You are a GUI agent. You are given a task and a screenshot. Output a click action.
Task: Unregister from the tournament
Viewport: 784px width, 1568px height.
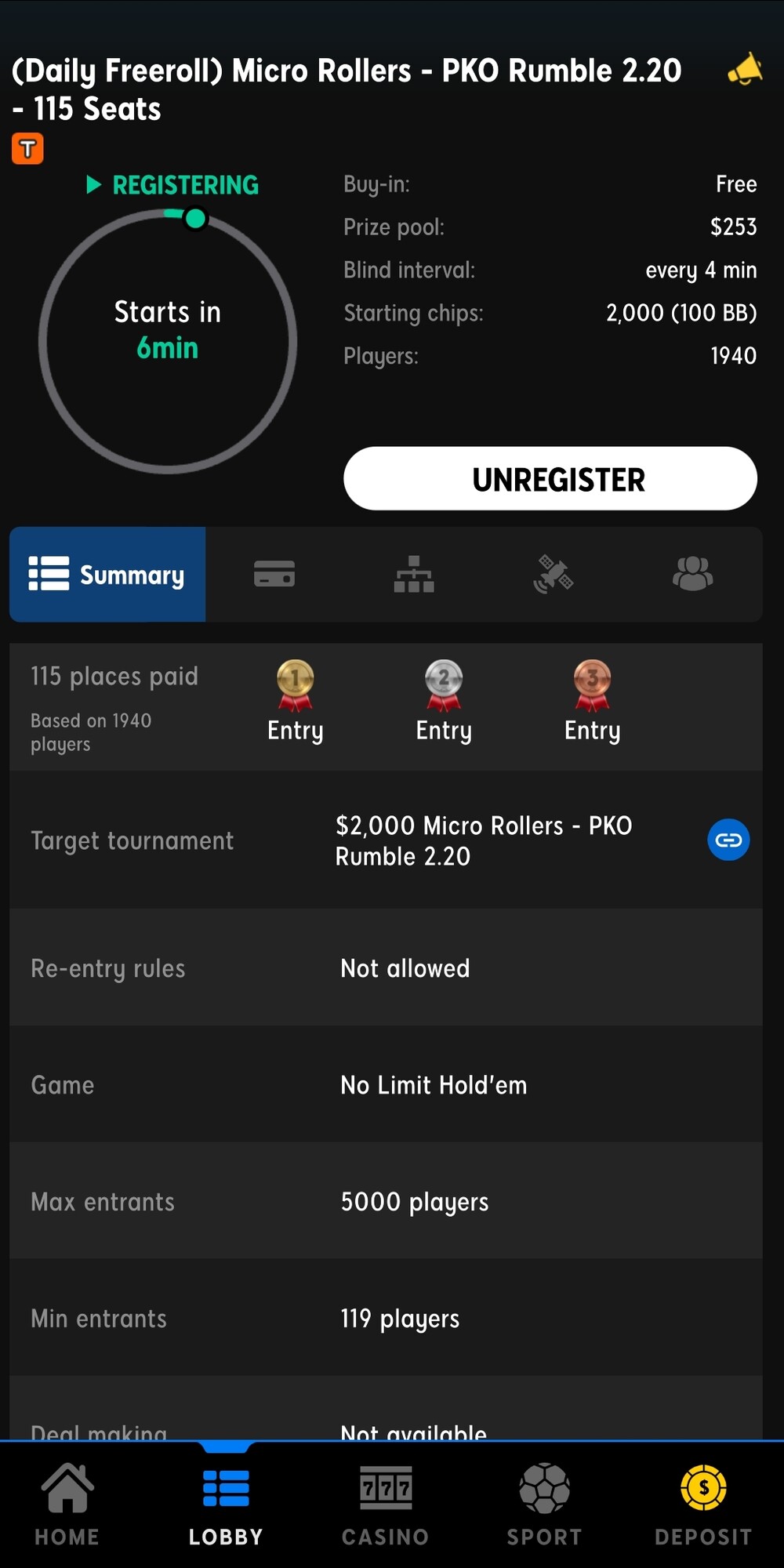tap(550, 479)
